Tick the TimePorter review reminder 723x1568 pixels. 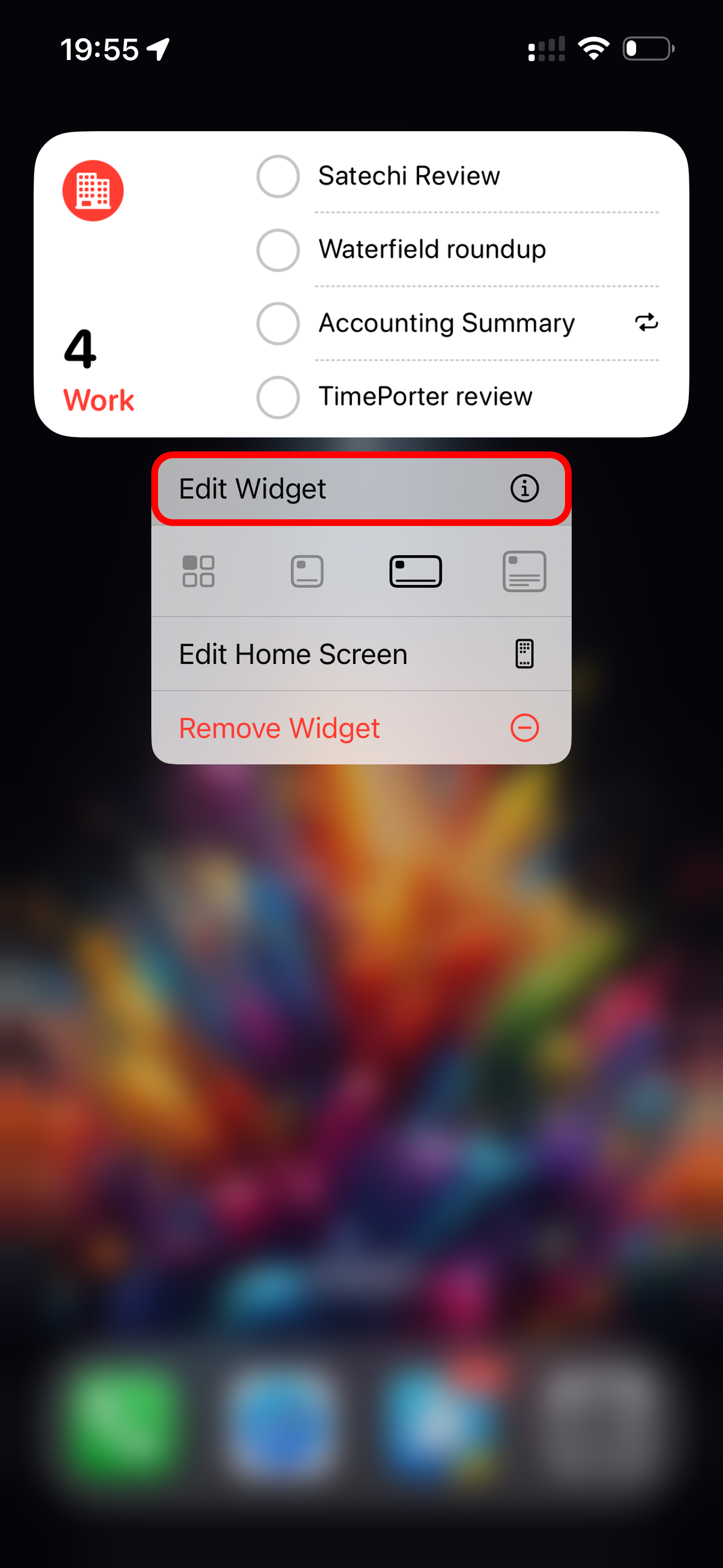point(278,398)
